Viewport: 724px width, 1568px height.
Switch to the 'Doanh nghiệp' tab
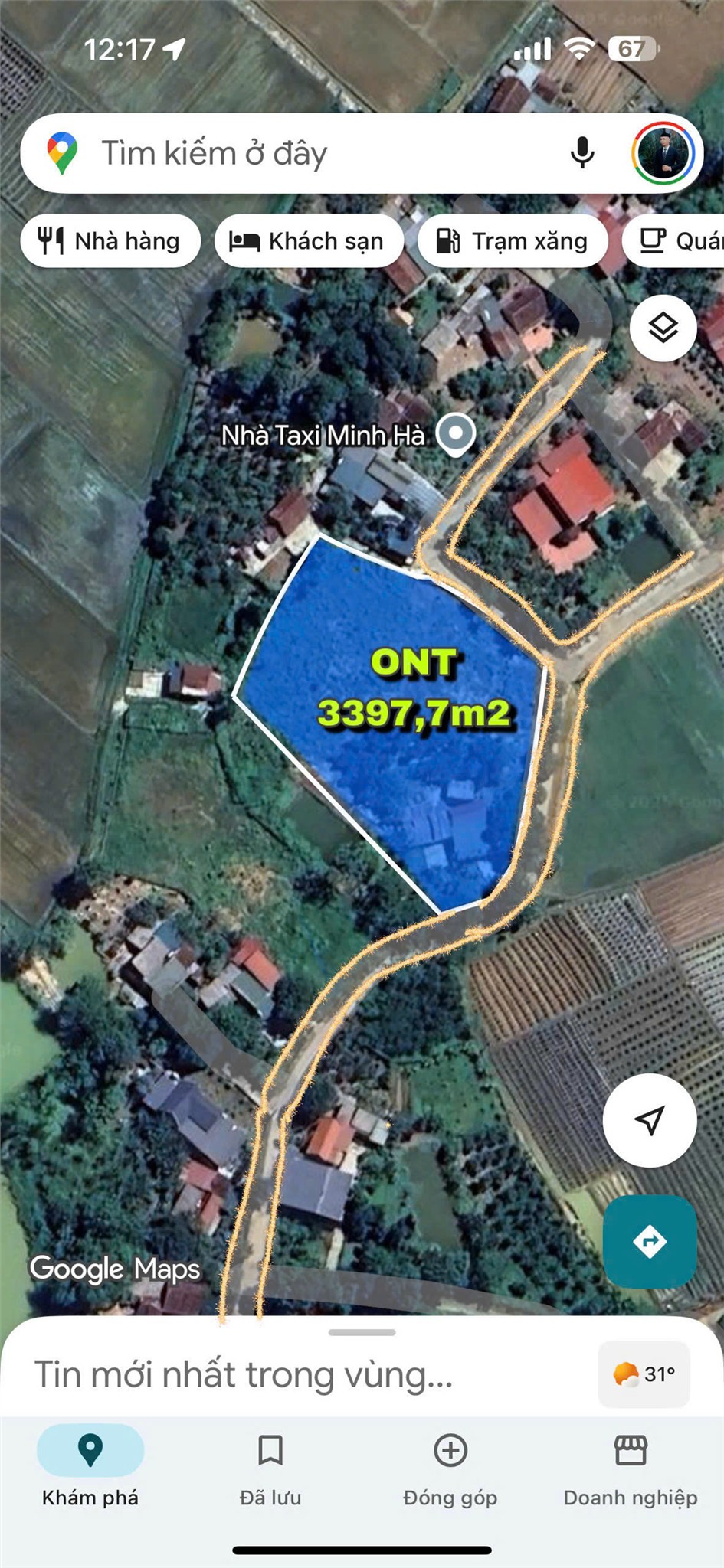click(x=631, y=1466)
